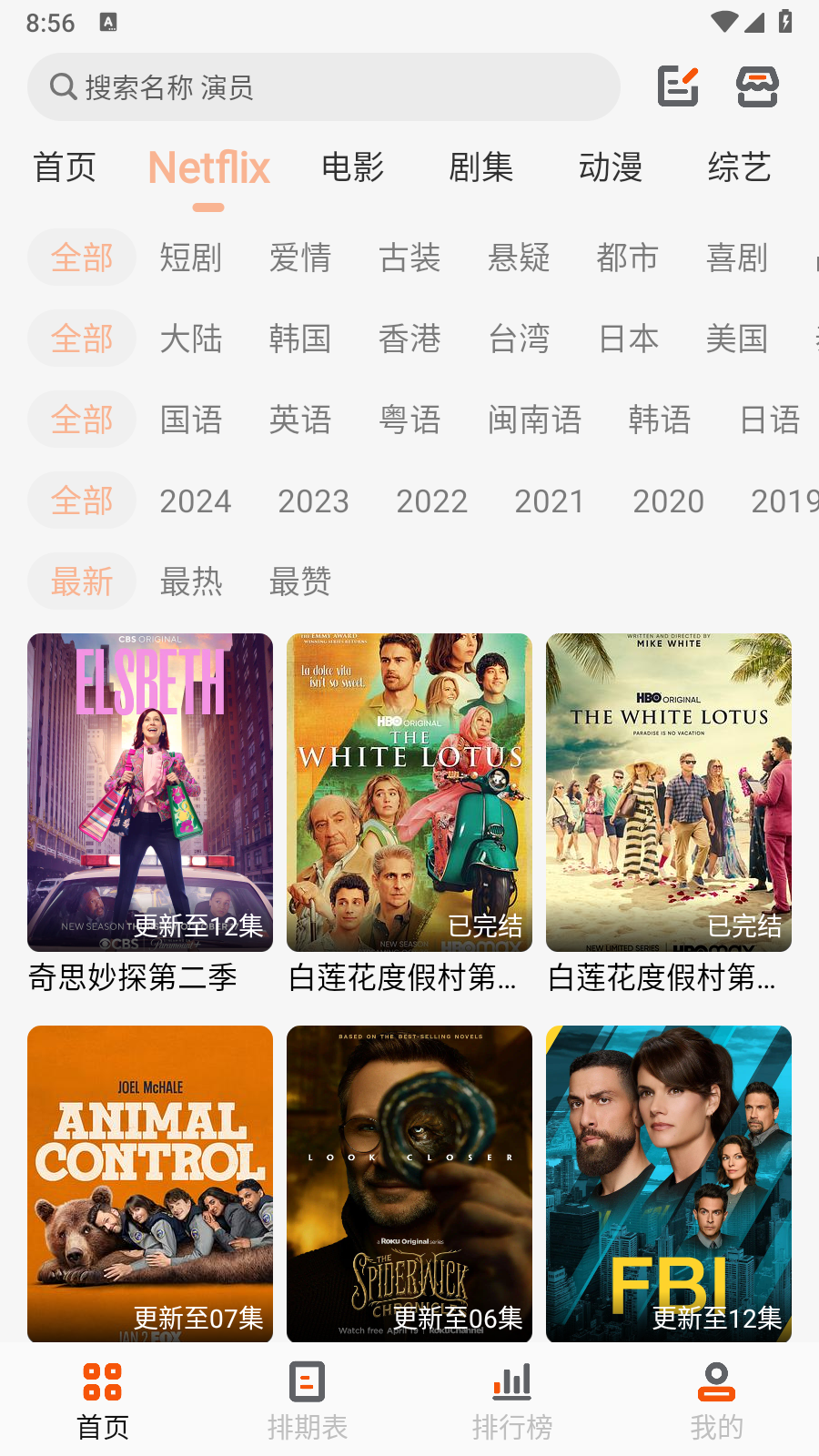The image size is (819, 1456).
Task: Go to the 我的 bottom tab
Action: point(717,1401)
